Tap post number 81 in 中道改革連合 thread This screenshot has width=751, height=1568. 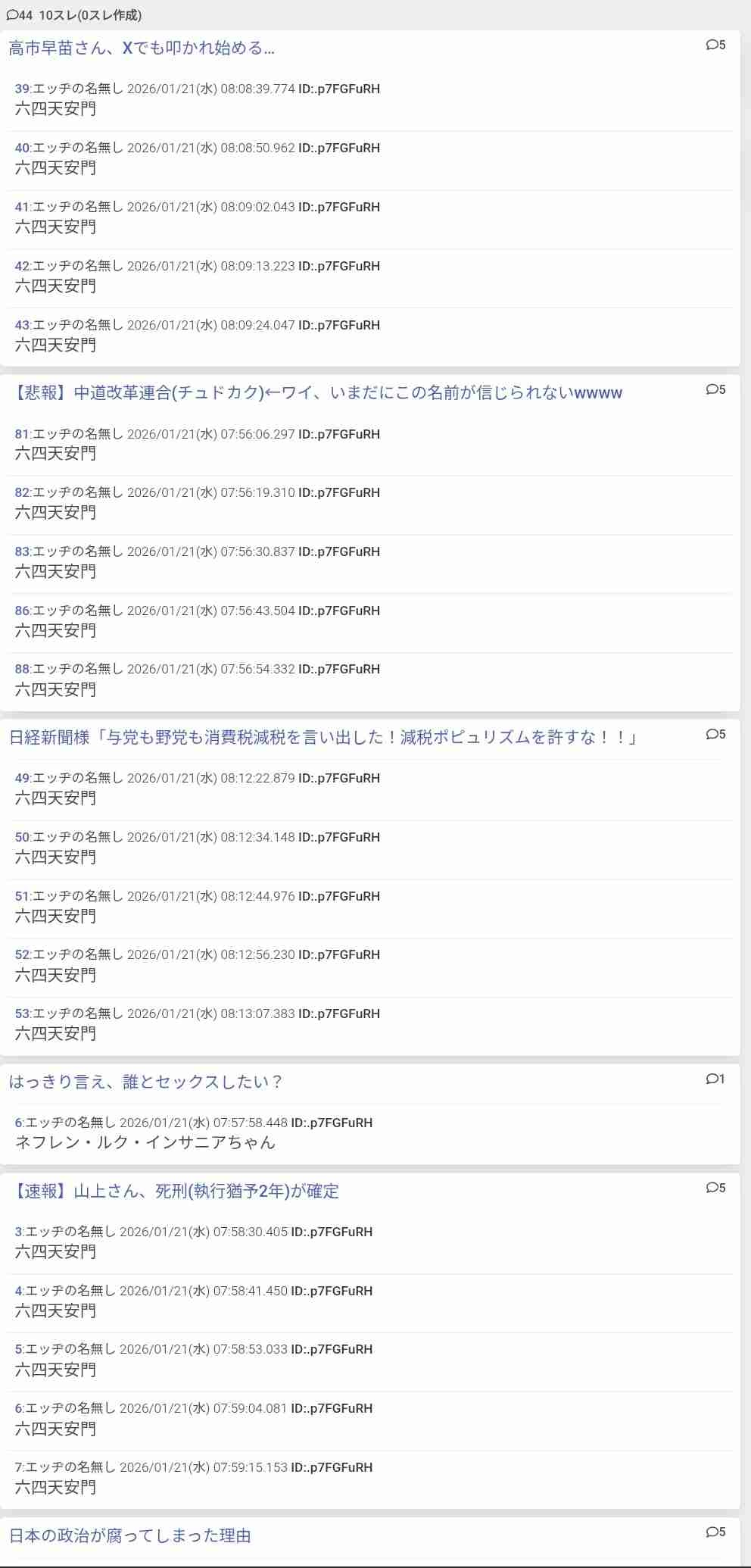(x=22, y=434)
